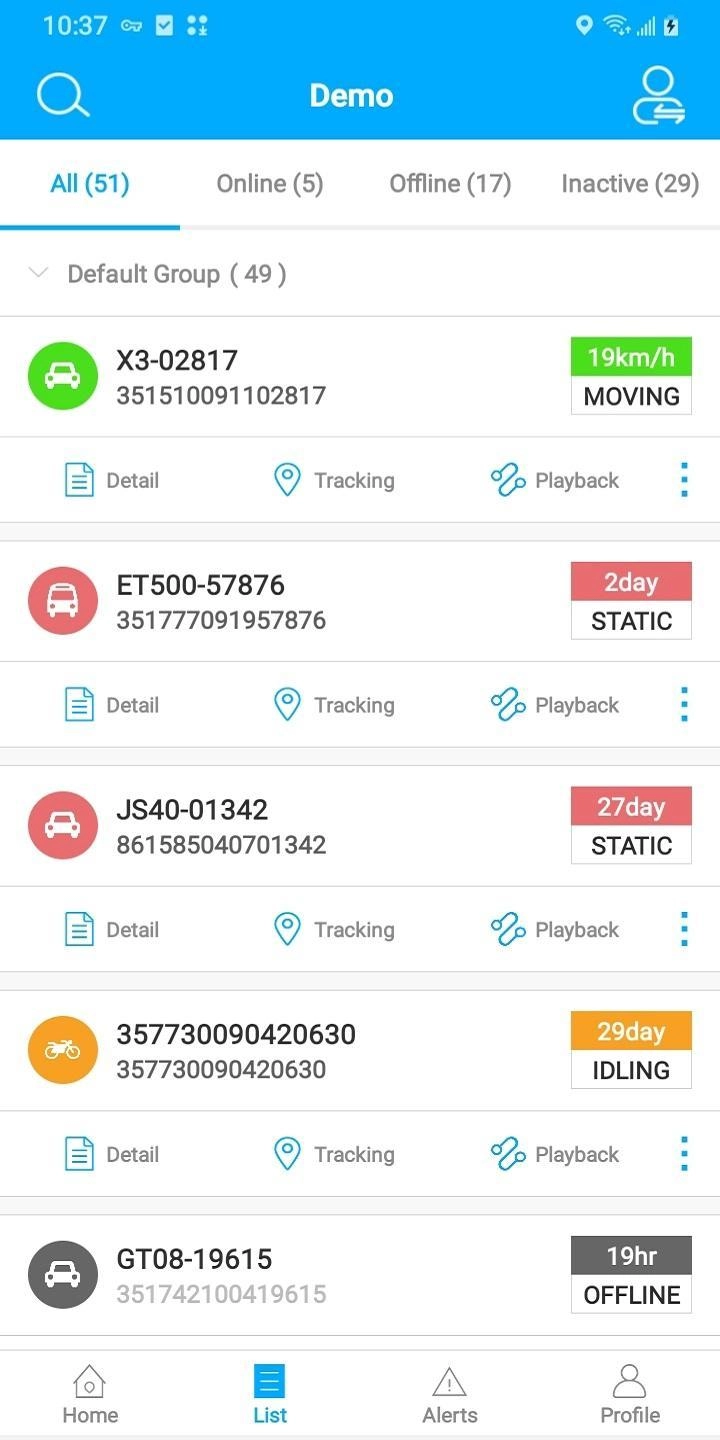
Task: Show the Offline (17) devices tab
Action: 450,184
